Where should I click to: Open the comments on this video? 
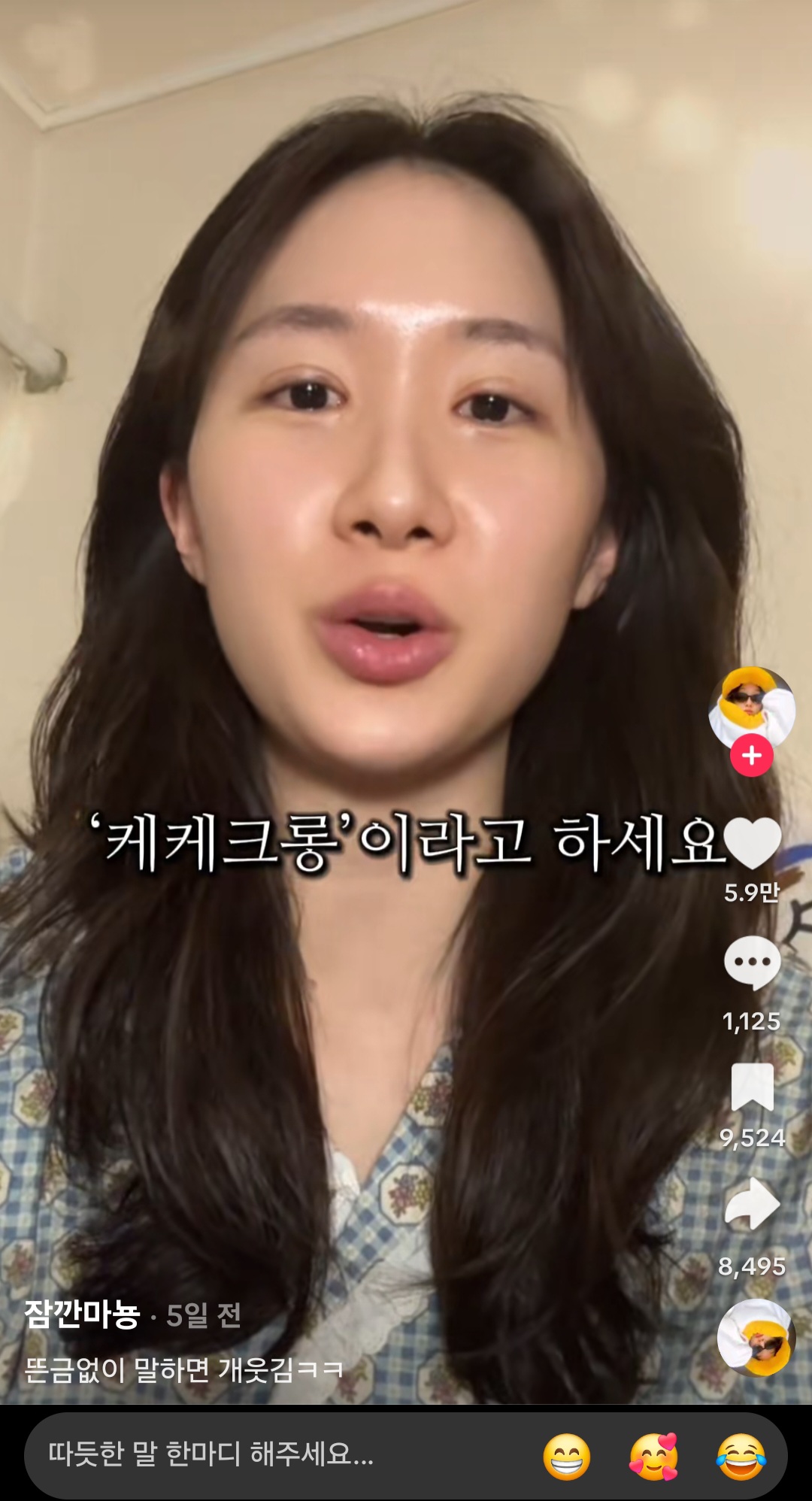(751, 963)
